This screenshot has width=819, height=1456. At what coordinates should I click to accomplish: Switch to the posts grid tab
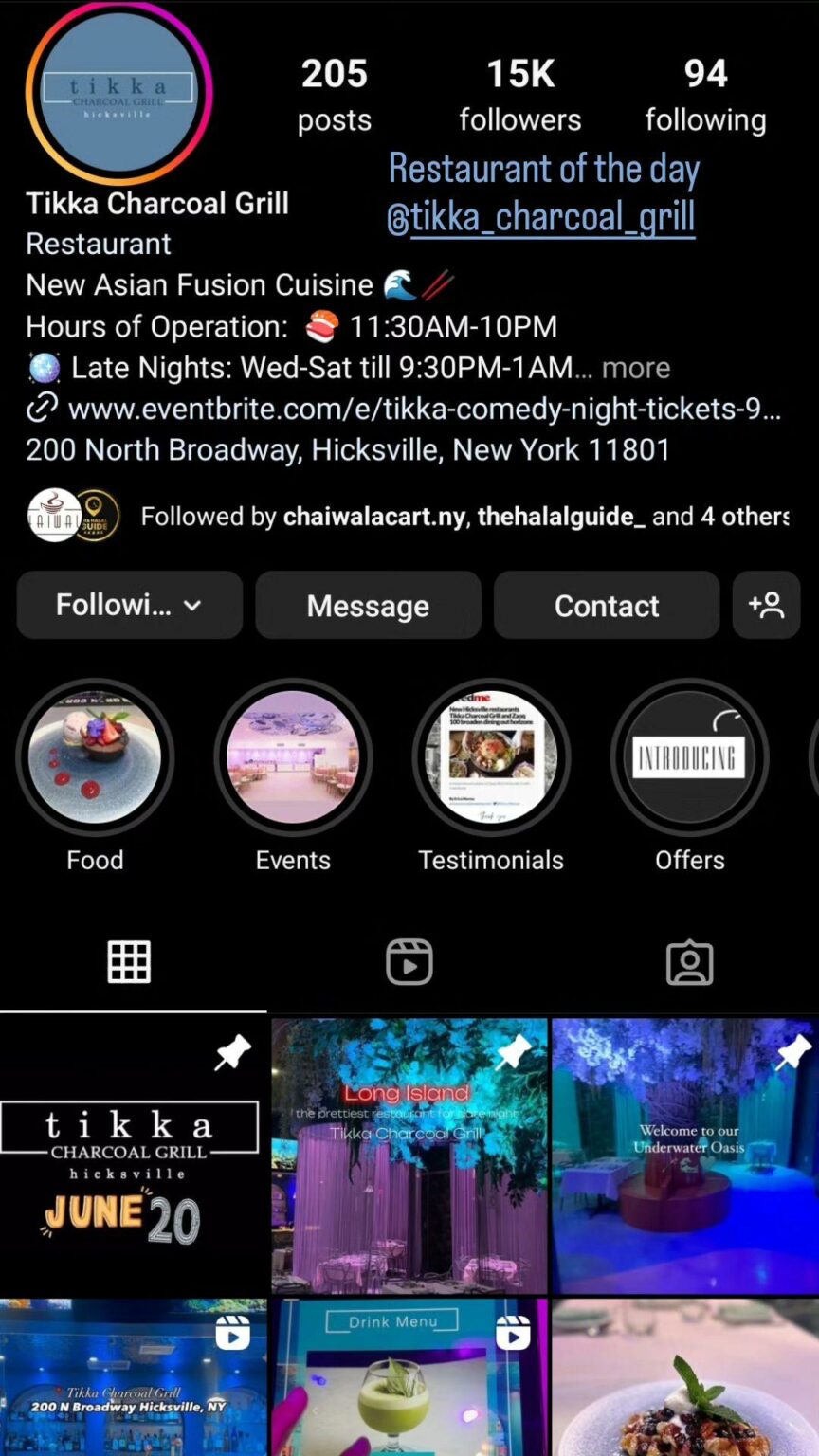click(129, 962)
